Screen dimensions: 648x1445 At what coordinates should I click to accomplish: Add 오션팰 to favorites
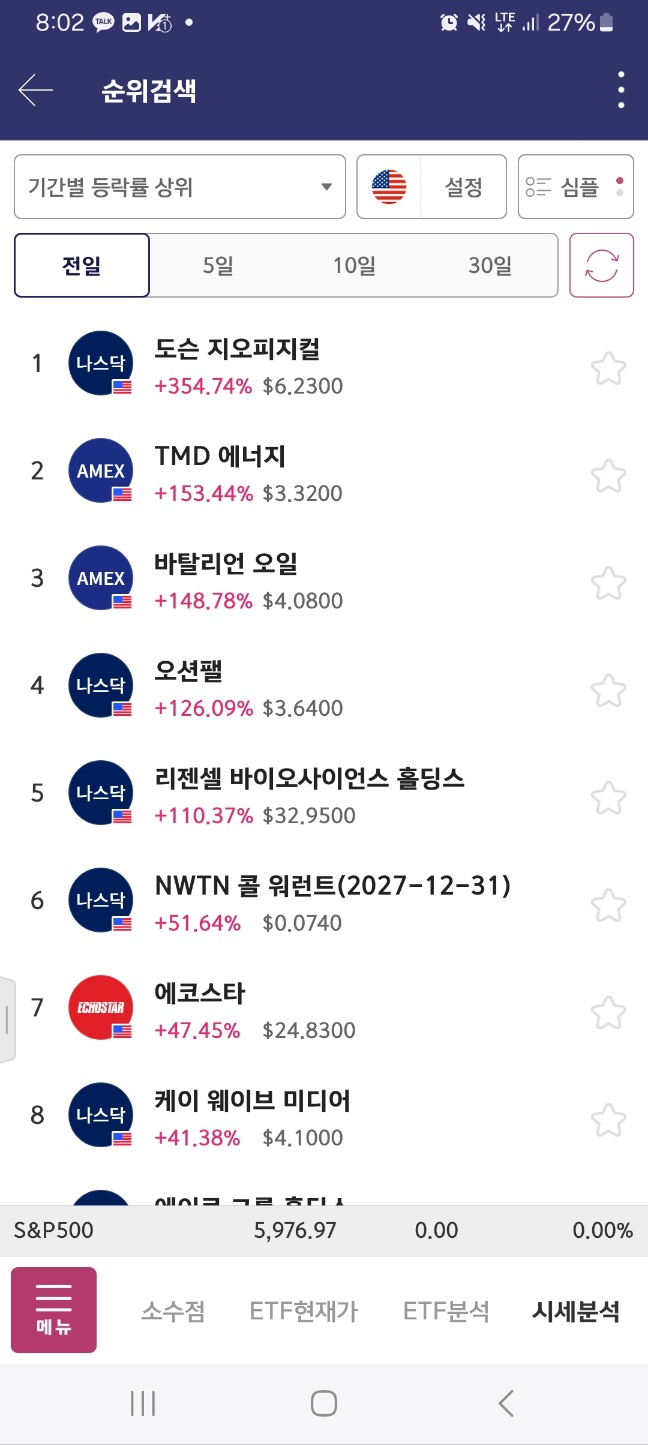(x=608, y=691)
